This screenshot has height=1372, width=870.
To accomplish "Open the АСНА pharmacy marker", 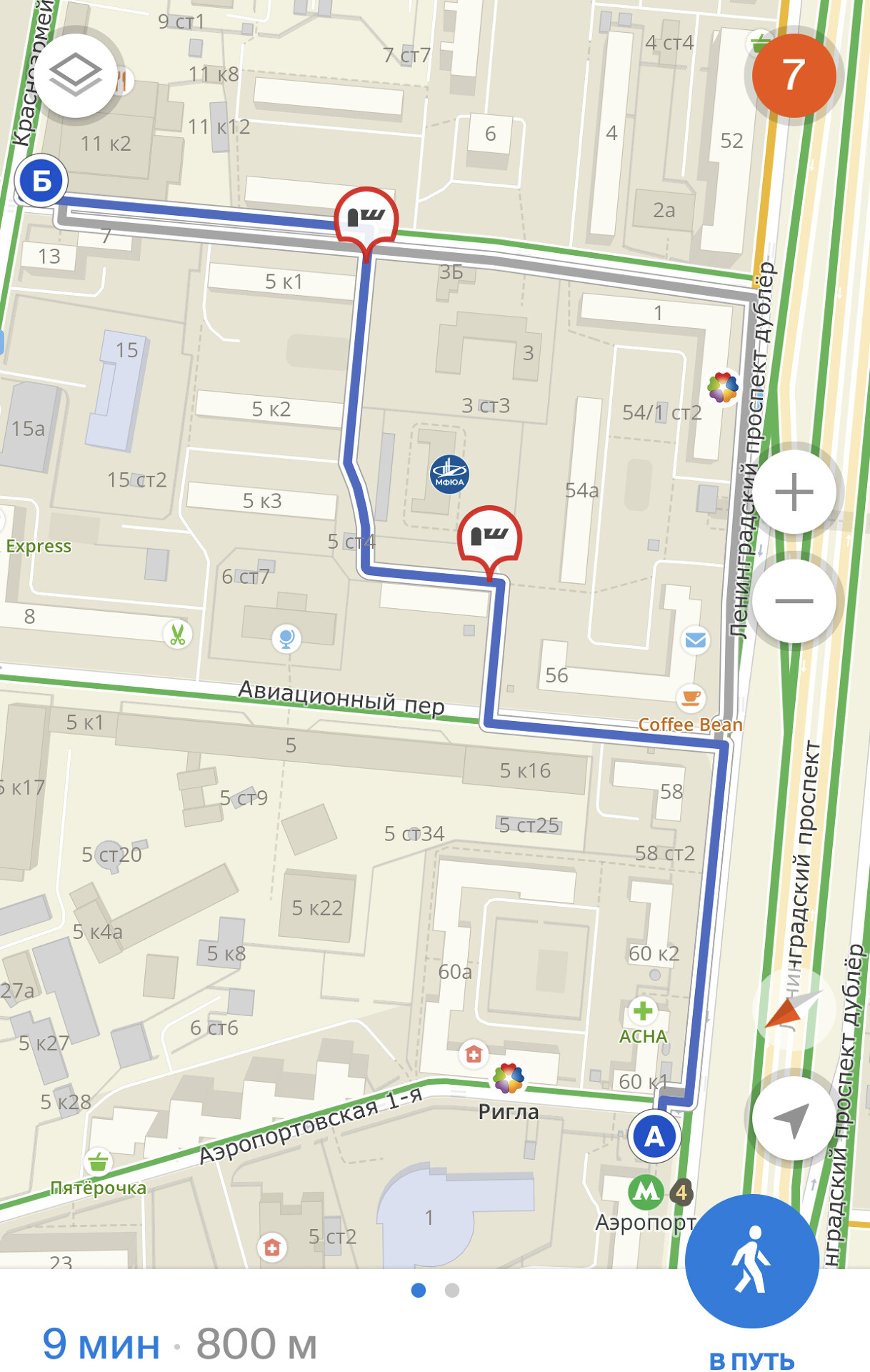I will [642, 1011].
